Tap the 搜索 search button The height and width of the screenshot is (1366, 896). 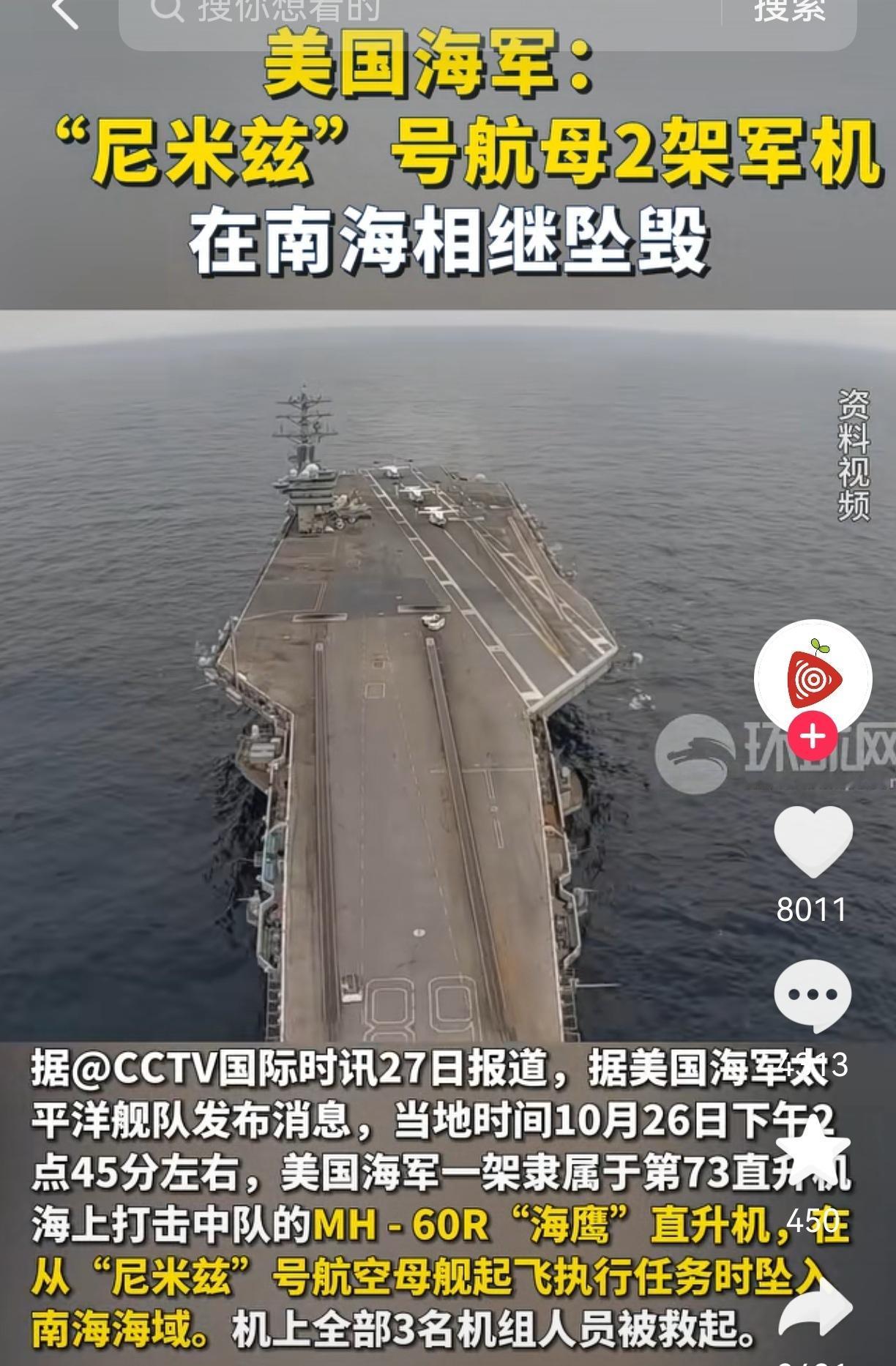789,11
